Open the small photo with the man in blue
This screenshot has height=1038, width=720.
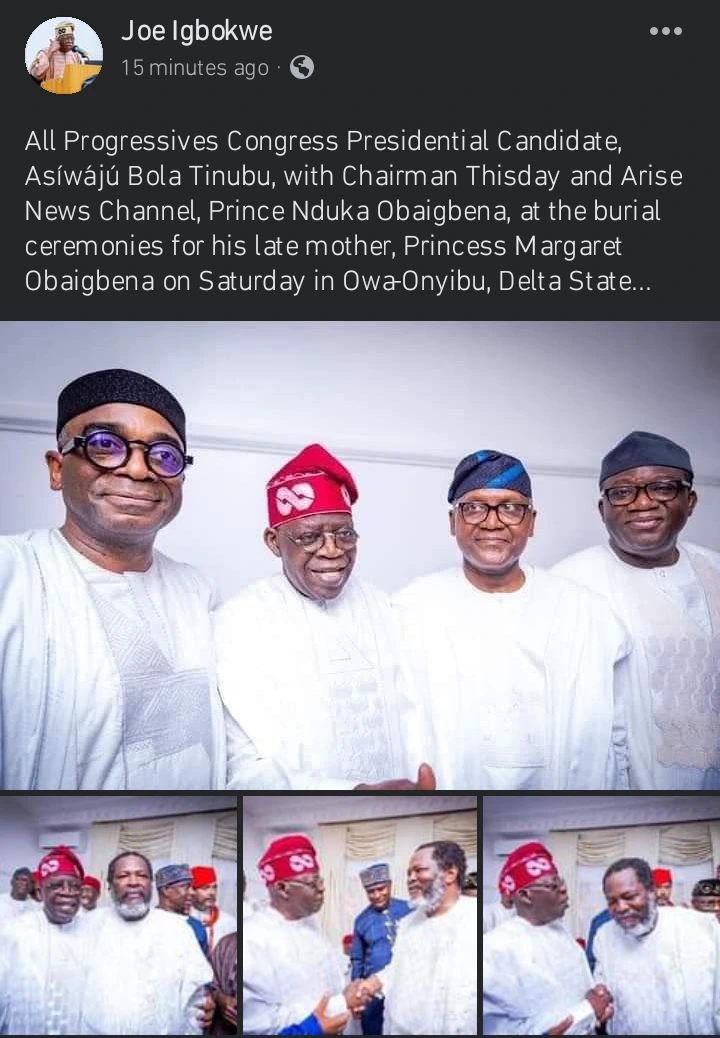tap(360, 915)
